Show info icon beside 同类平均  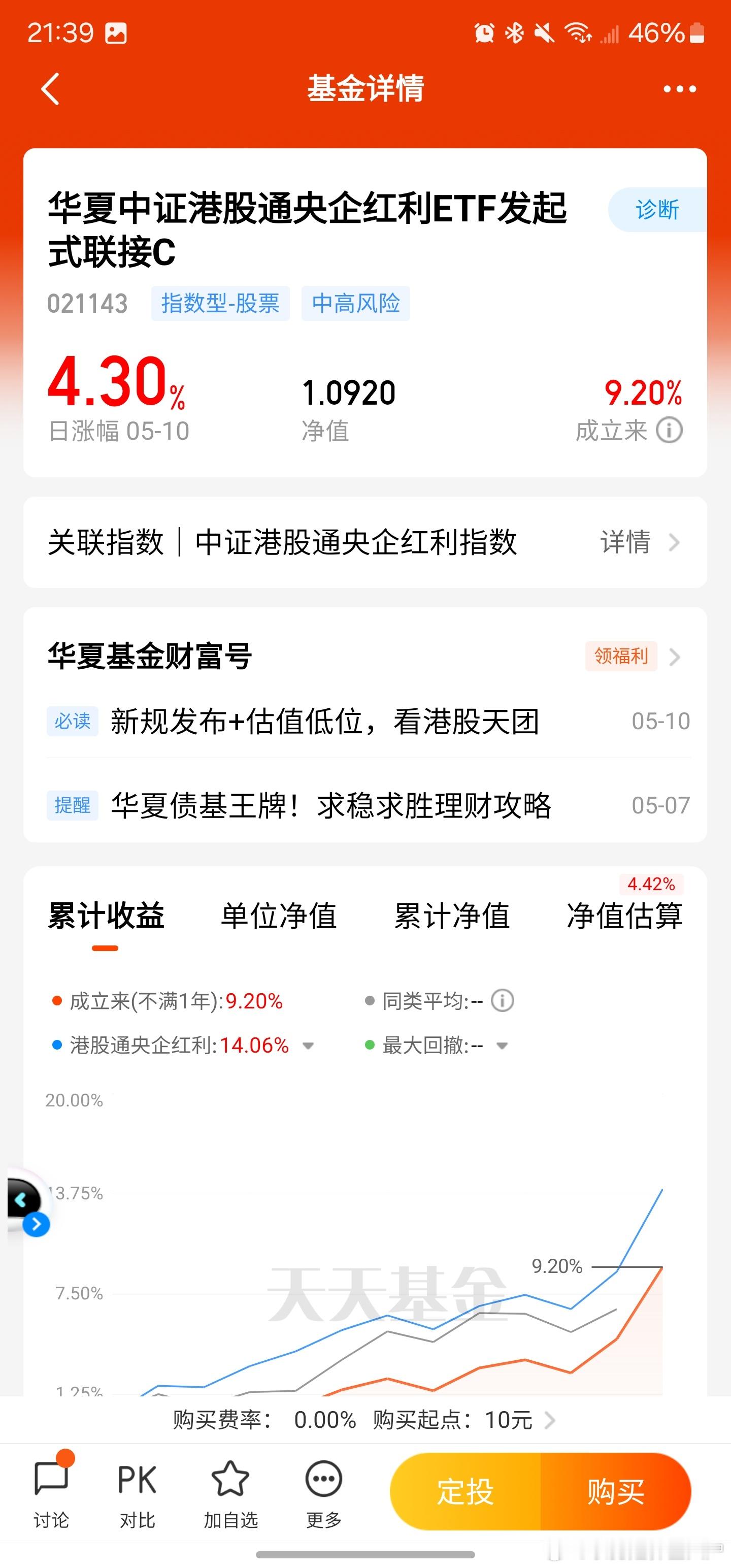point(502,1001)
